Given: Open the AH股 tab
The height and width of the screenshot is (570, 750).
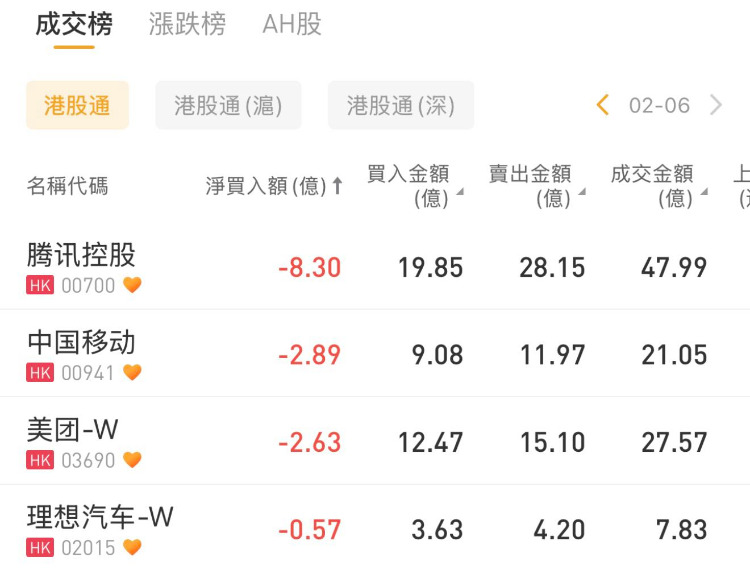Looking at the screenshot, I should [292, 25].
